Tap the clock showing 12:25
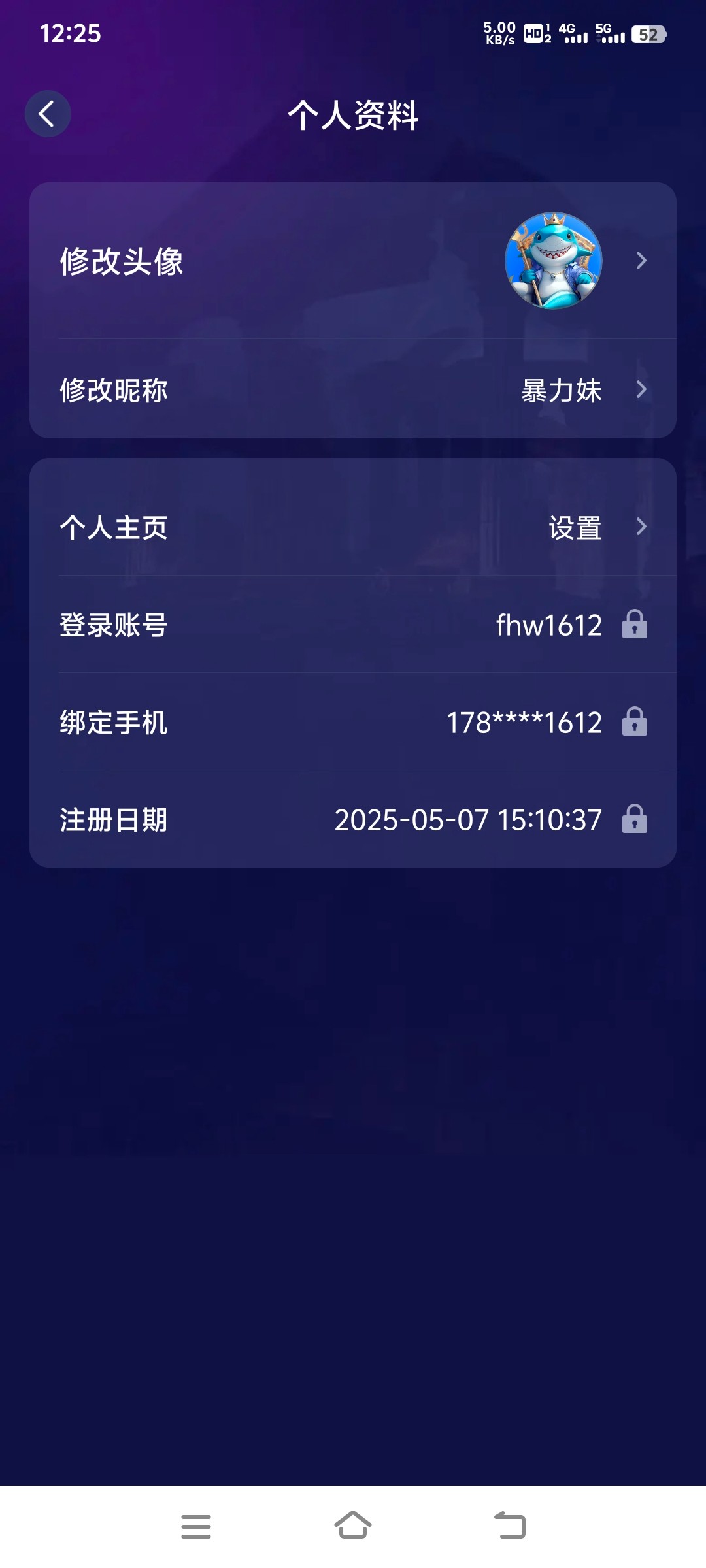 (x=68, y=34)
